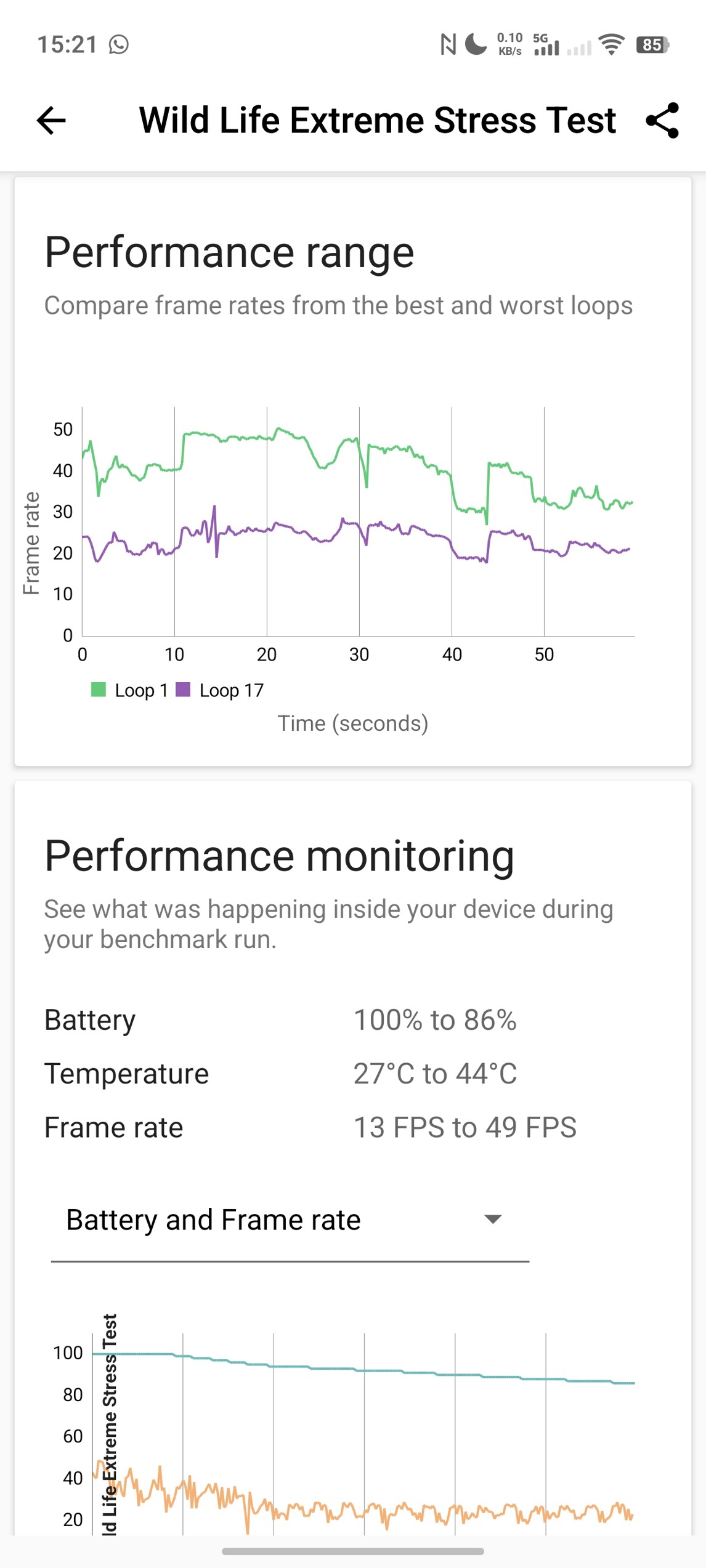Share the stress test results
The height and width of the screenshot is (1568, 706).
click(662, 120)
